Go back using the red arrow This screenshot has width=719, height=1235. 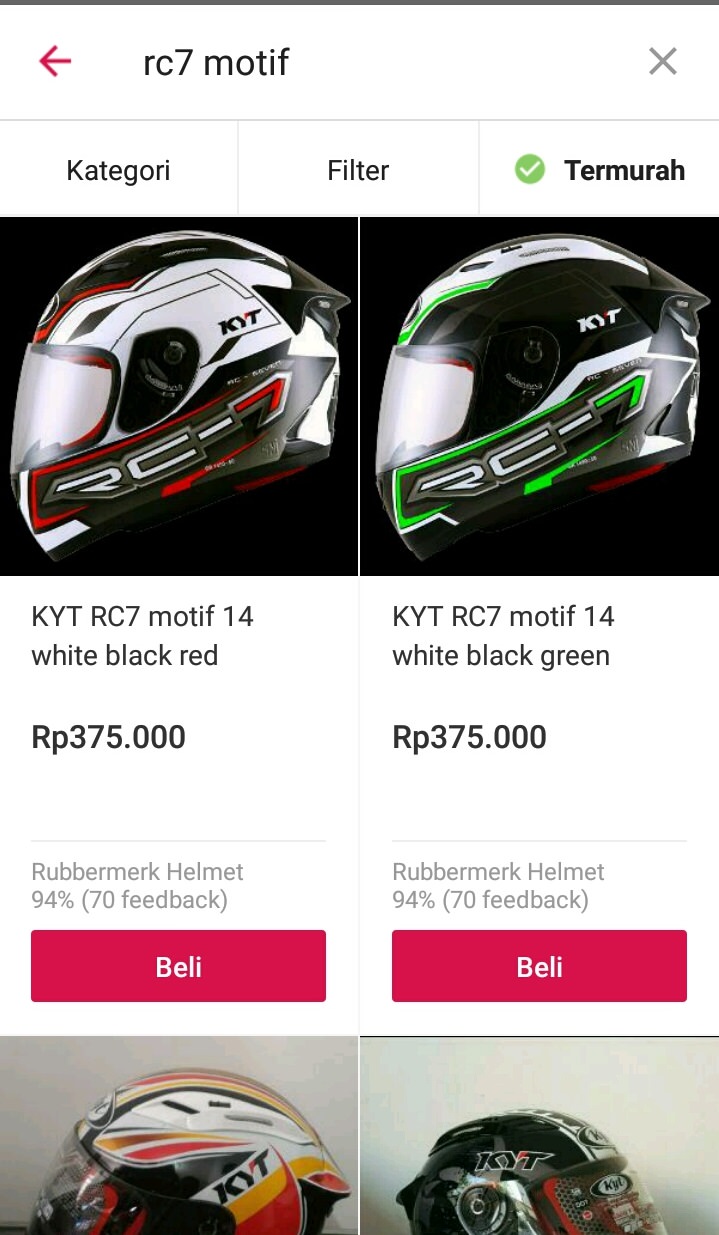click(x=55, y=62)
